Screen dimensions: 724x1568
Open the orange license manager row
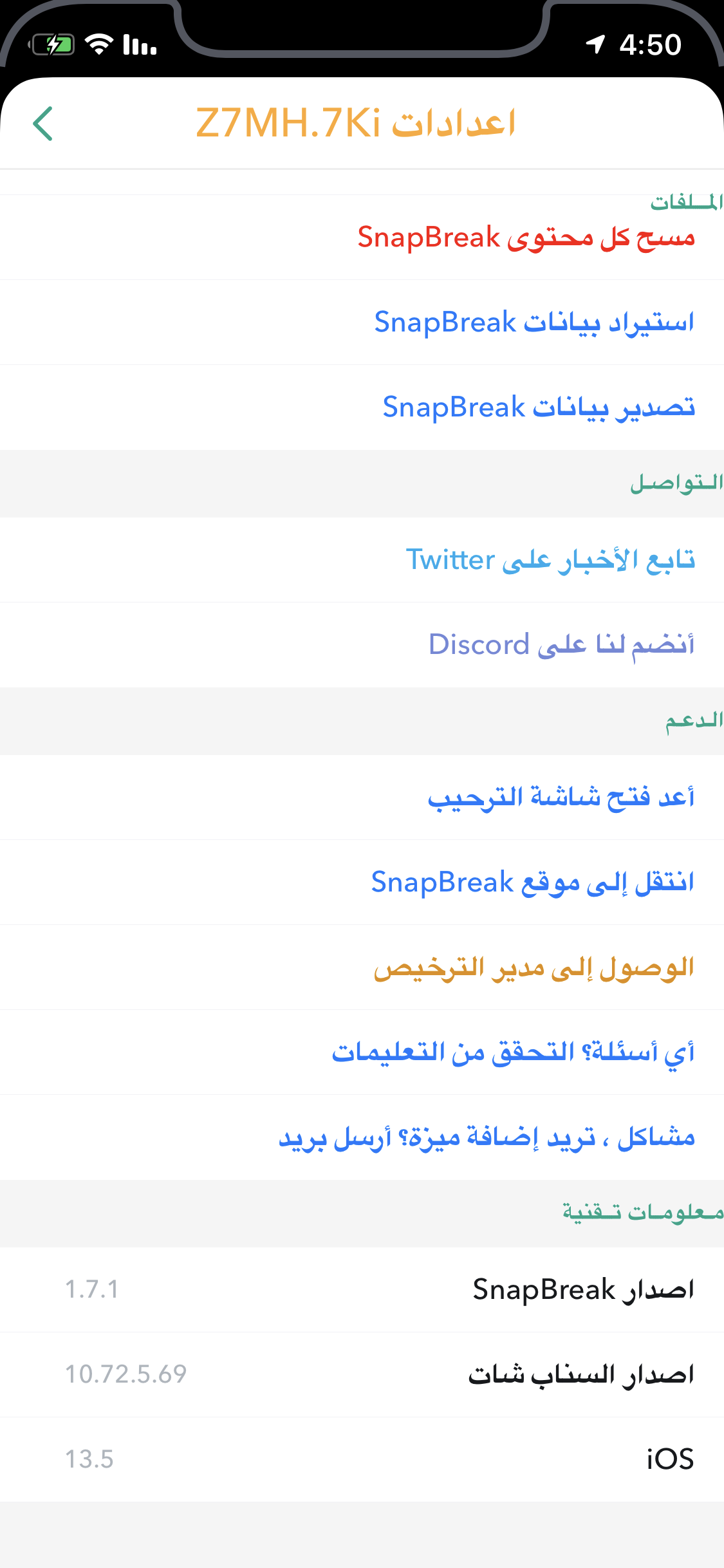coord(534,967)
